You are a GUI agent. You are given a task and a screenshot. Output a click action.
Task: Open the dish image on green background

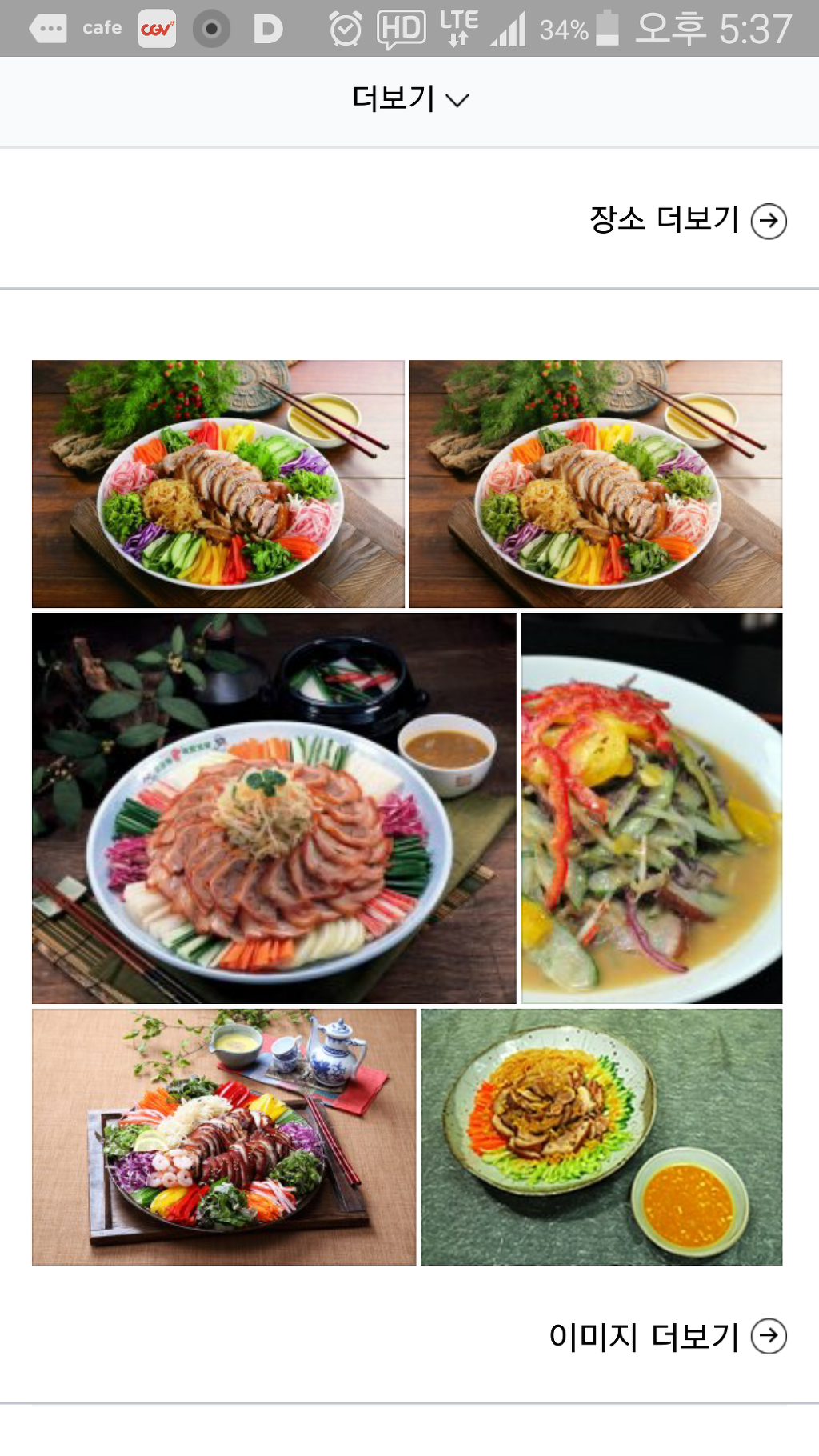601,1136
